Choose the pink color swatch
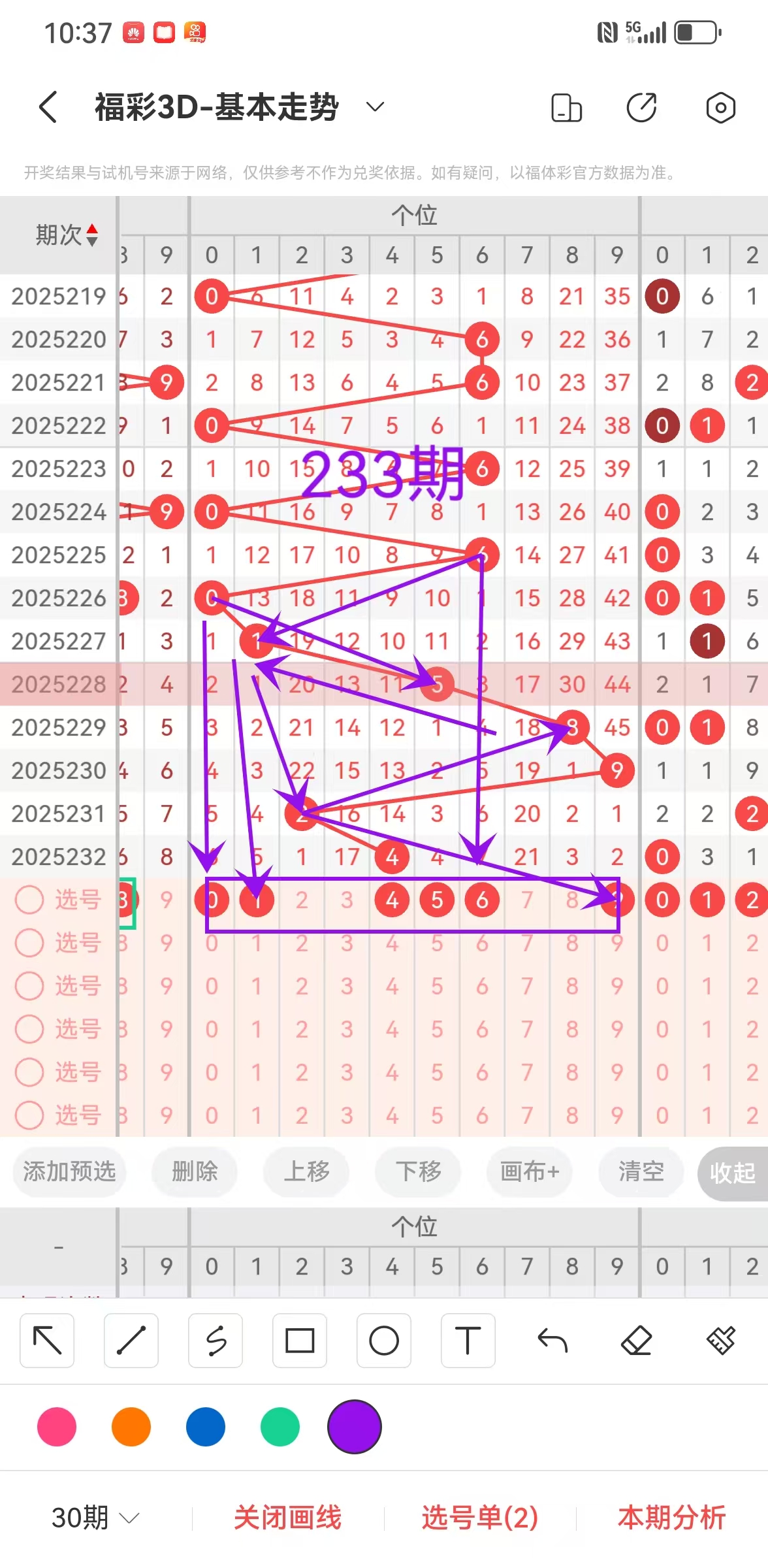This screenshot has height=1568, width=768. (57, 1427)
